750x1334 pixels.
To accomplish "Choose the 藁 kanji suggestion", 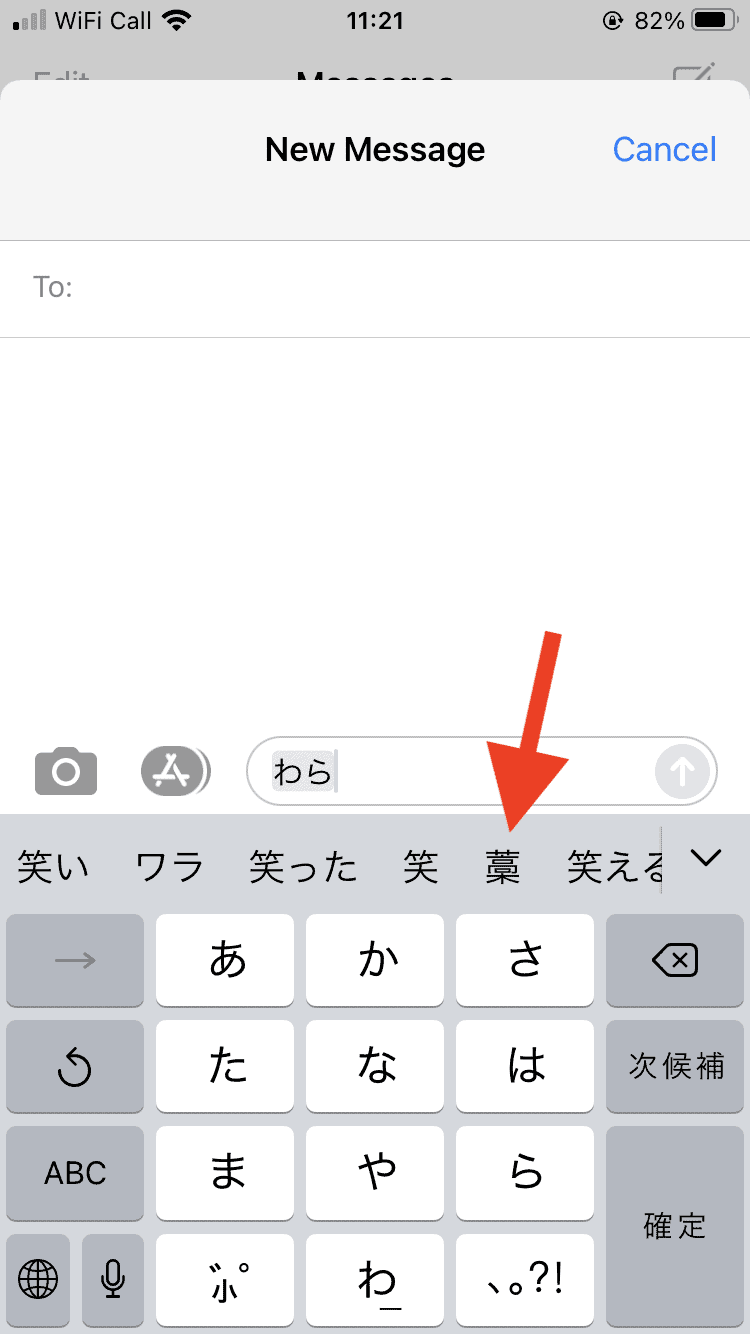I will (x=503, y=866).
